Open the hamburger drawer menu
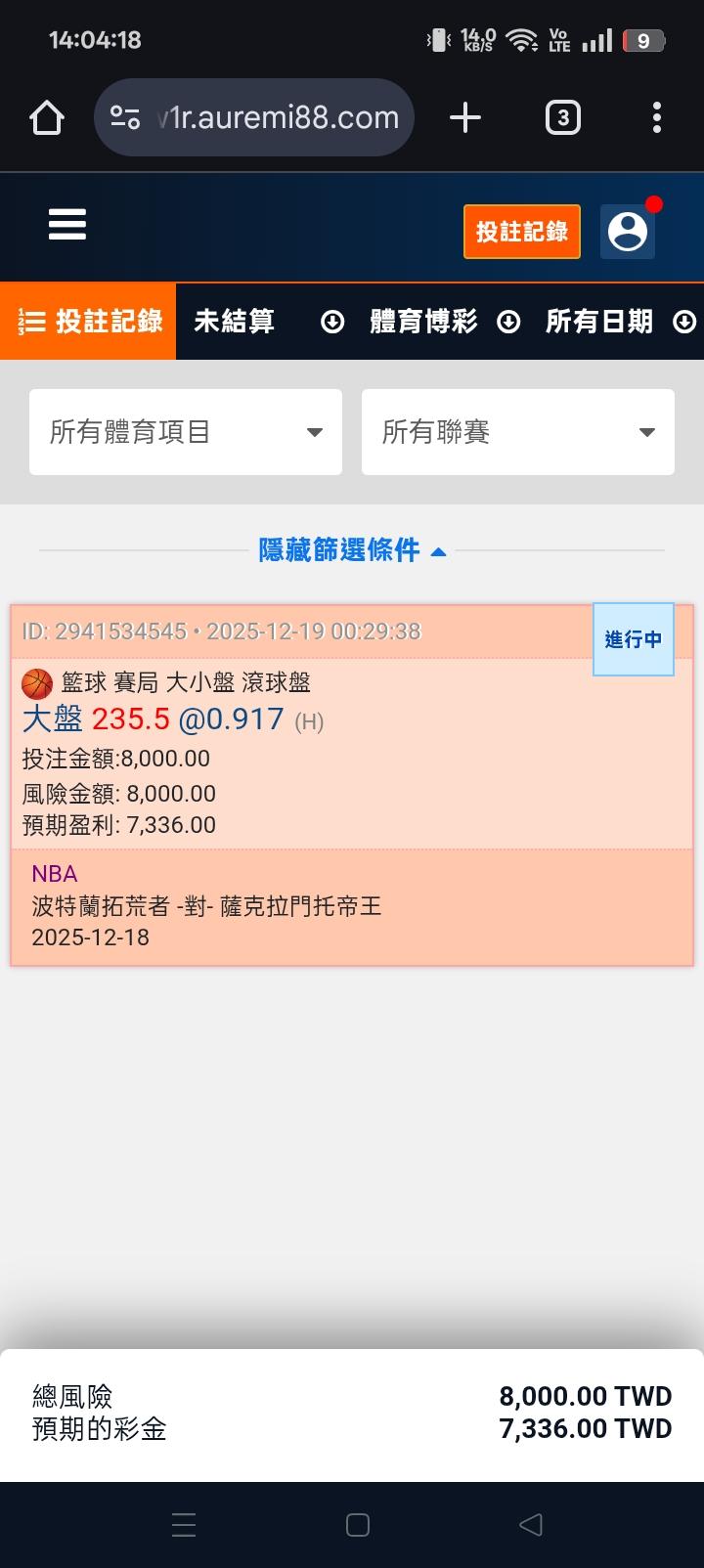The width and height of the screenshot is (704, 1568). [67, 225]
